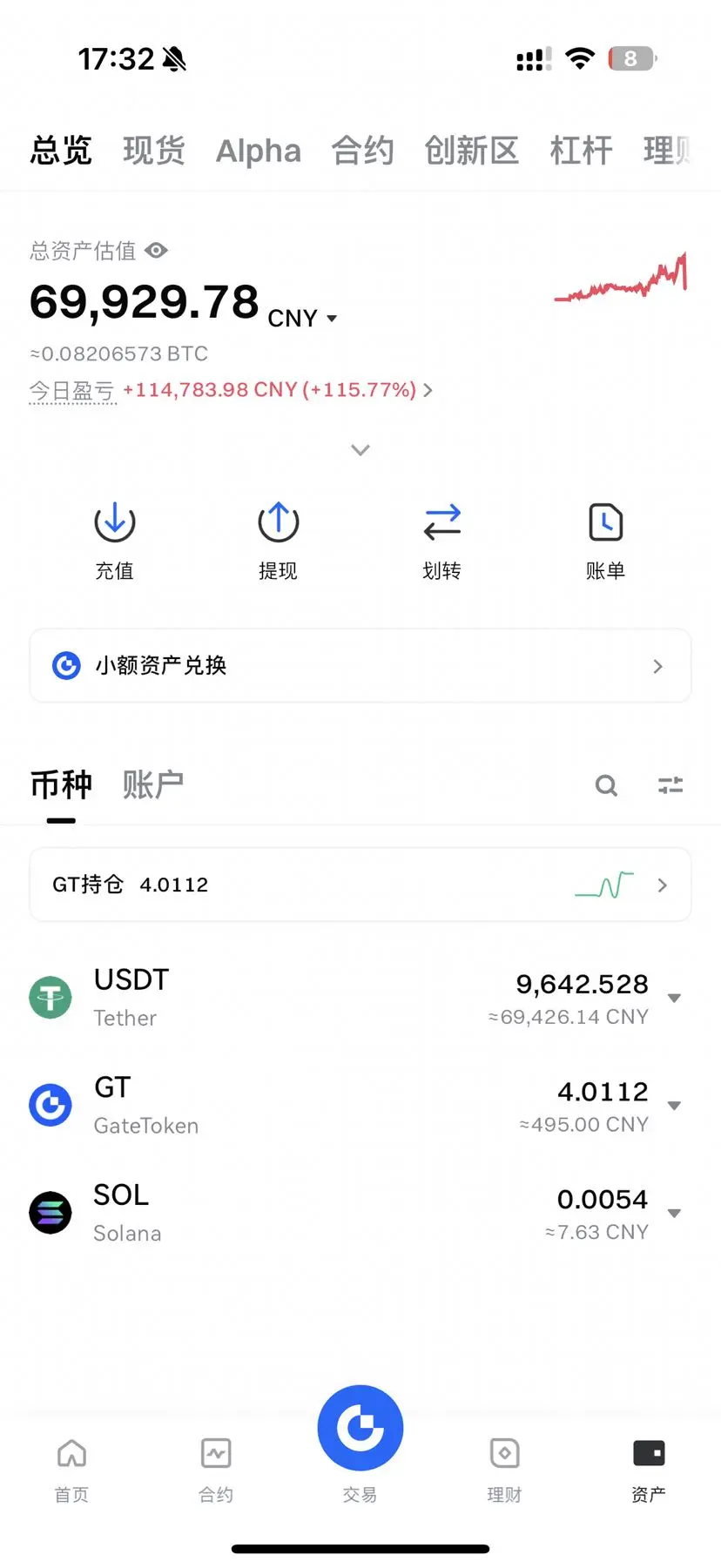Open 划转 transfer

[x=441, y=542]
